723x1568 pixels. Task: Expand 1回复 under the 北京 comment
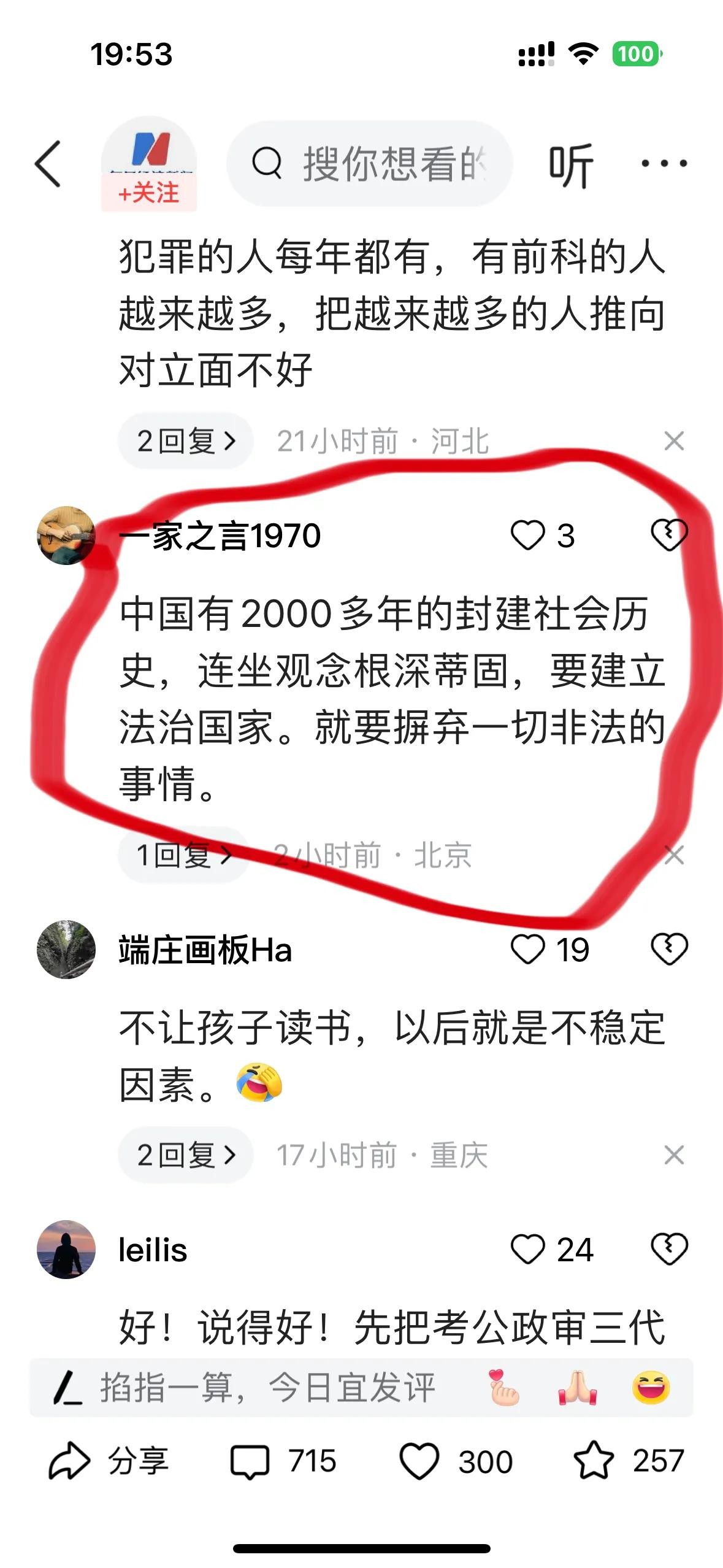click(x=183, y=855)
